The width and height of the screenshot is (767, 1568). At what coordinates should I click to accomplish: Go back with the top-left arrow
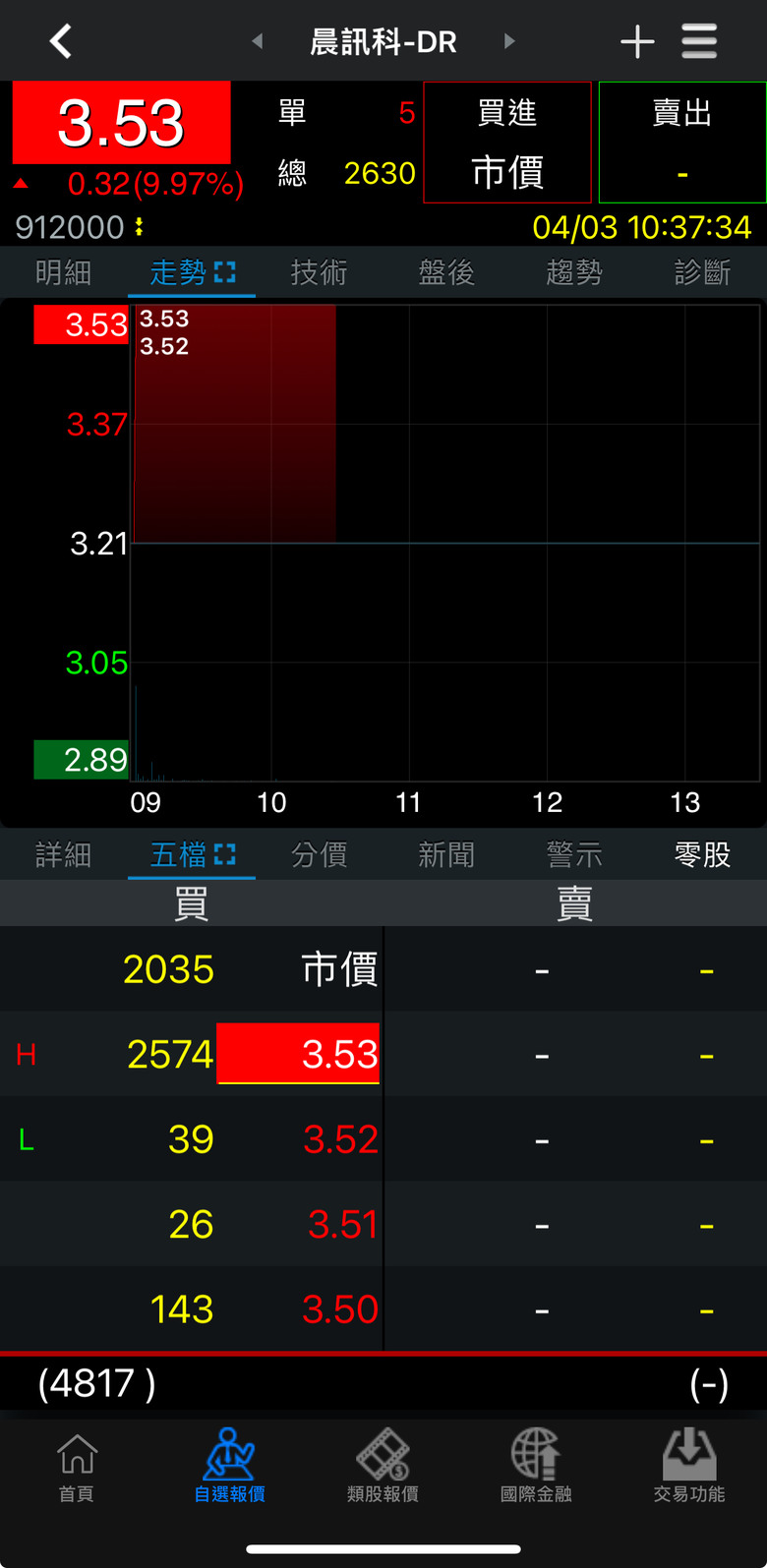tap(61, 41)
